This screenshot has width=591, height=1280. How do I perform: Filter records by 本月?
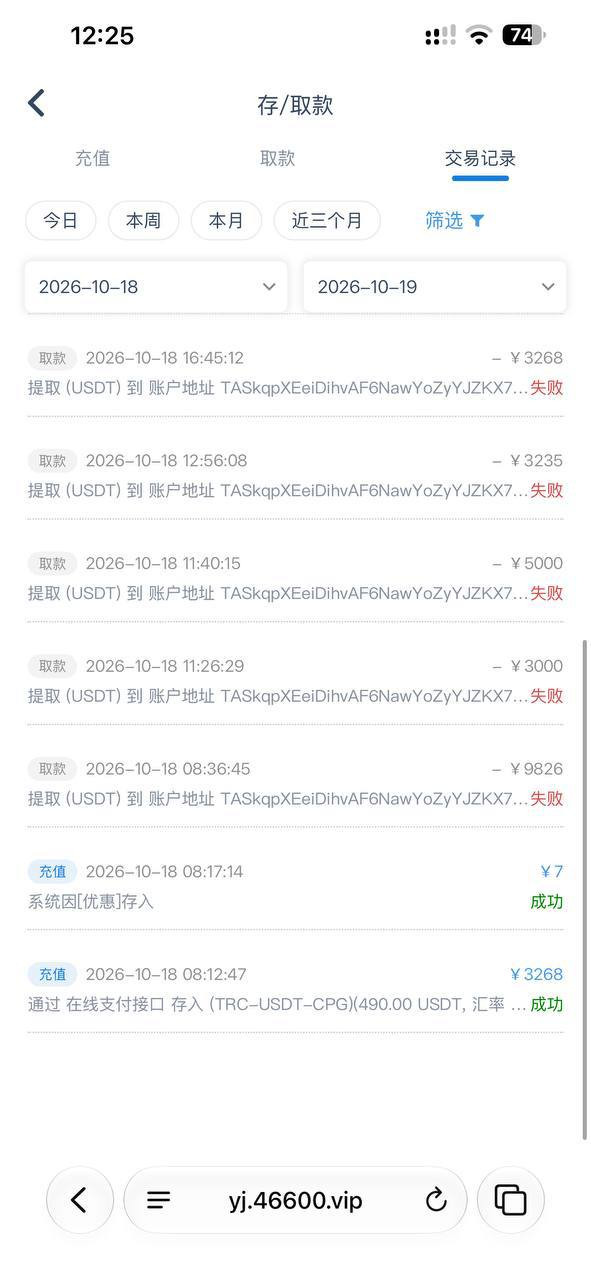(x=226, y=220)
